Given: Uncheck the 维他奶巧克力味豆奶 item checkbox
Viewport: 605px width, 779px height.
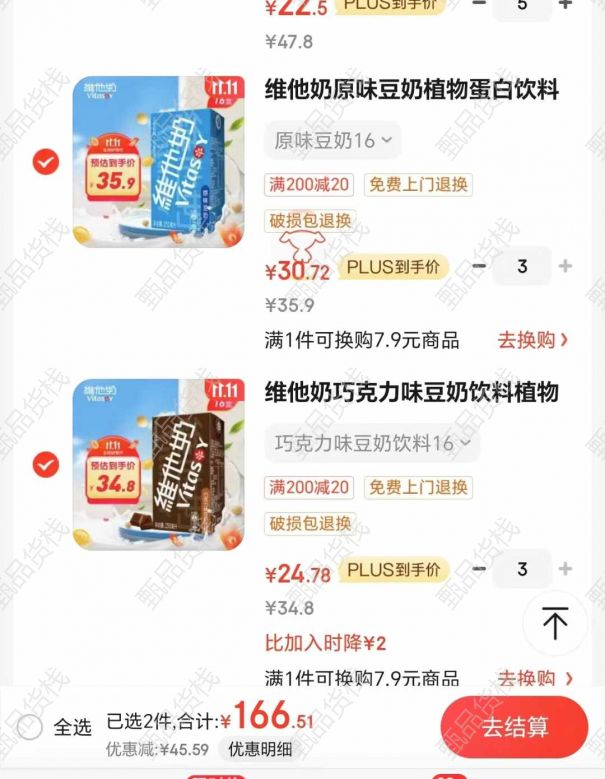Looking at the screenshot, I should coord(45,464).
